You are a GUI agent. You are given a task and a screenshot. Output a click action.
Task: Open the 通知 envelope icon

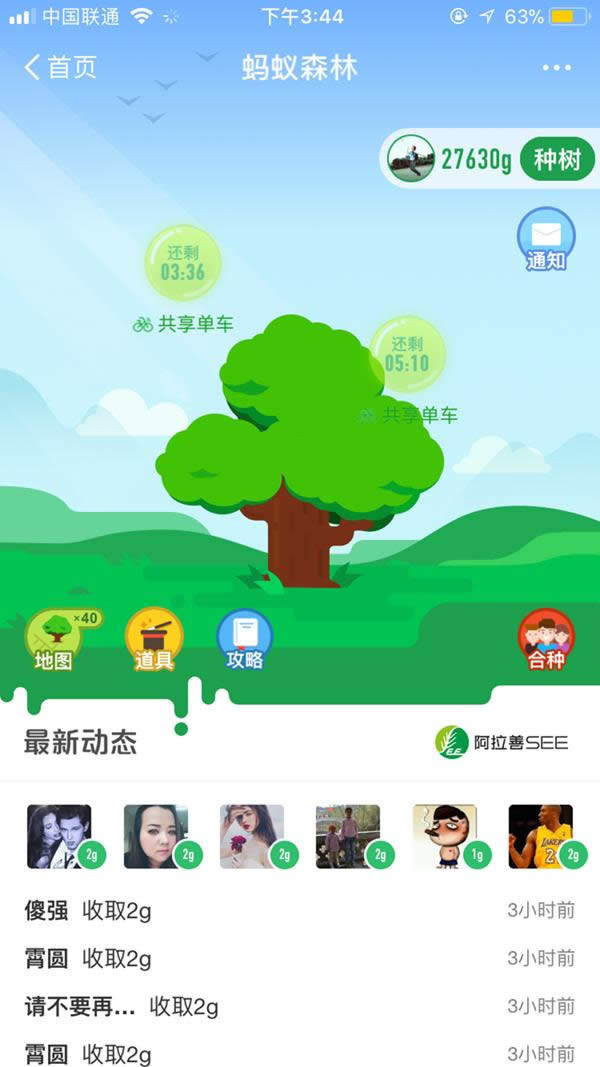click(546, 238)
